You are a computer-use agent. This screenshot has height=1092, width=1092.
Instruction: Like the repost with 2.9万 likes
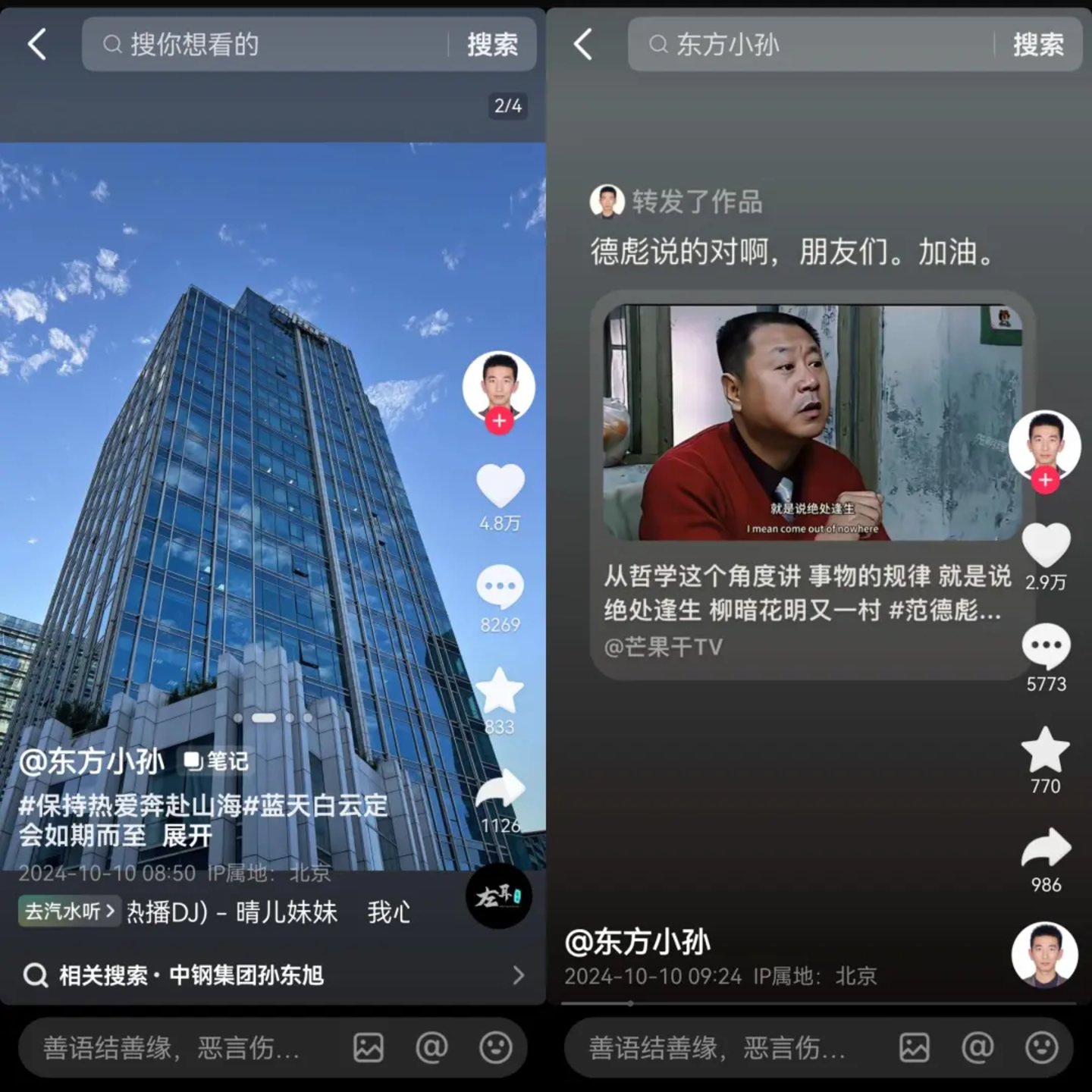1046,544
